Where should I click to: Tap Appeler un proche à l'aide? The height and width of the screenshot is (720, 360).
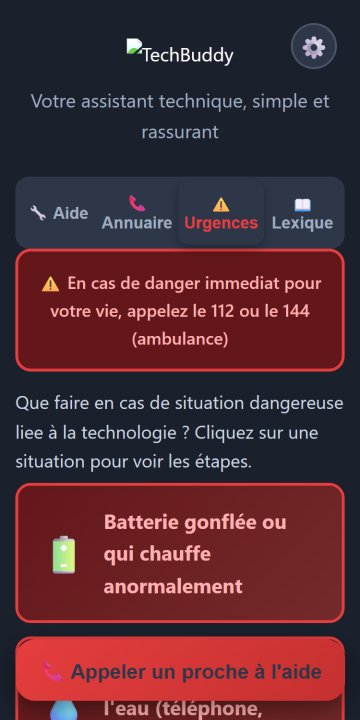point(180,671)
